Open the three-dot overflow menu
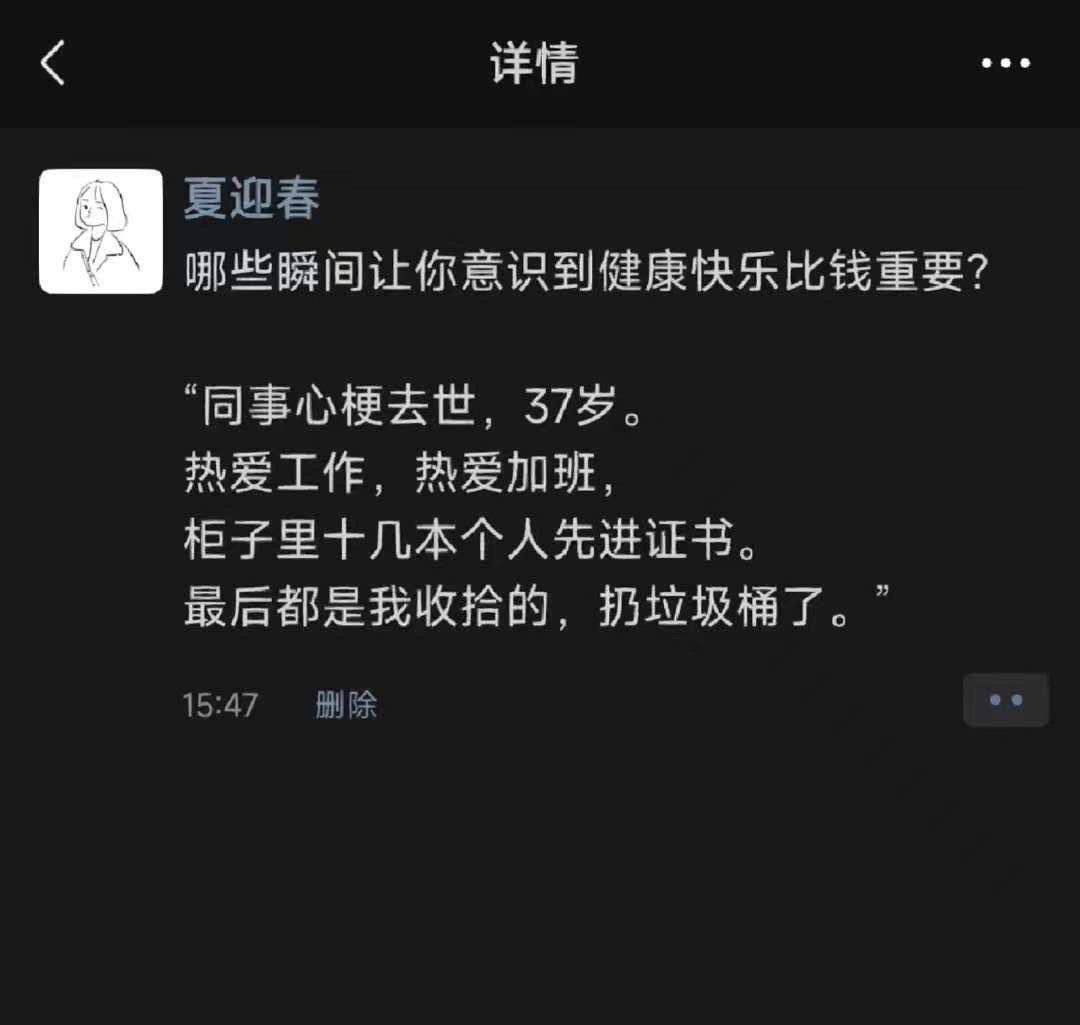 pos(1005,63)
